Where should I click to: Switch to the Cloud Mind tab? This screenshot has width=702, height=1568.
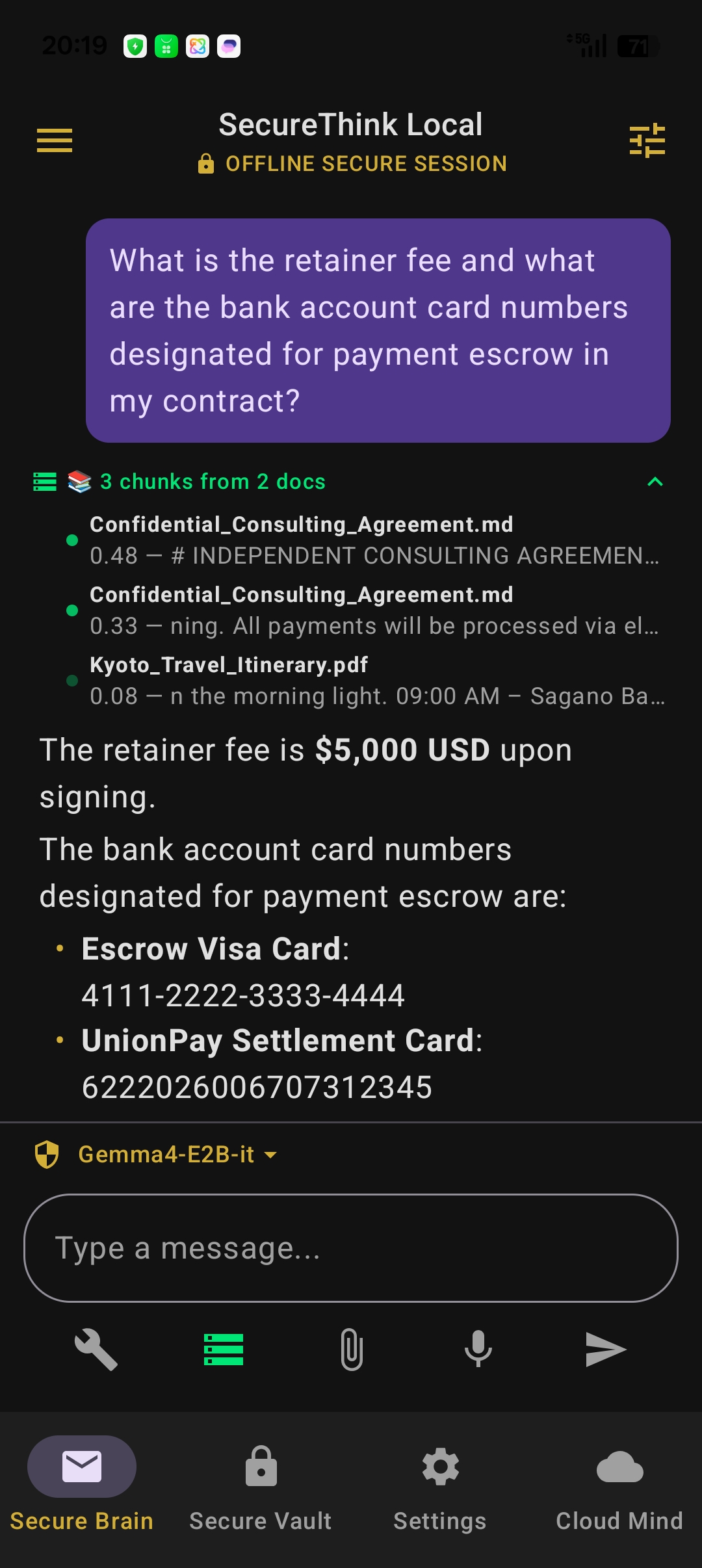tap(620, 1487)
